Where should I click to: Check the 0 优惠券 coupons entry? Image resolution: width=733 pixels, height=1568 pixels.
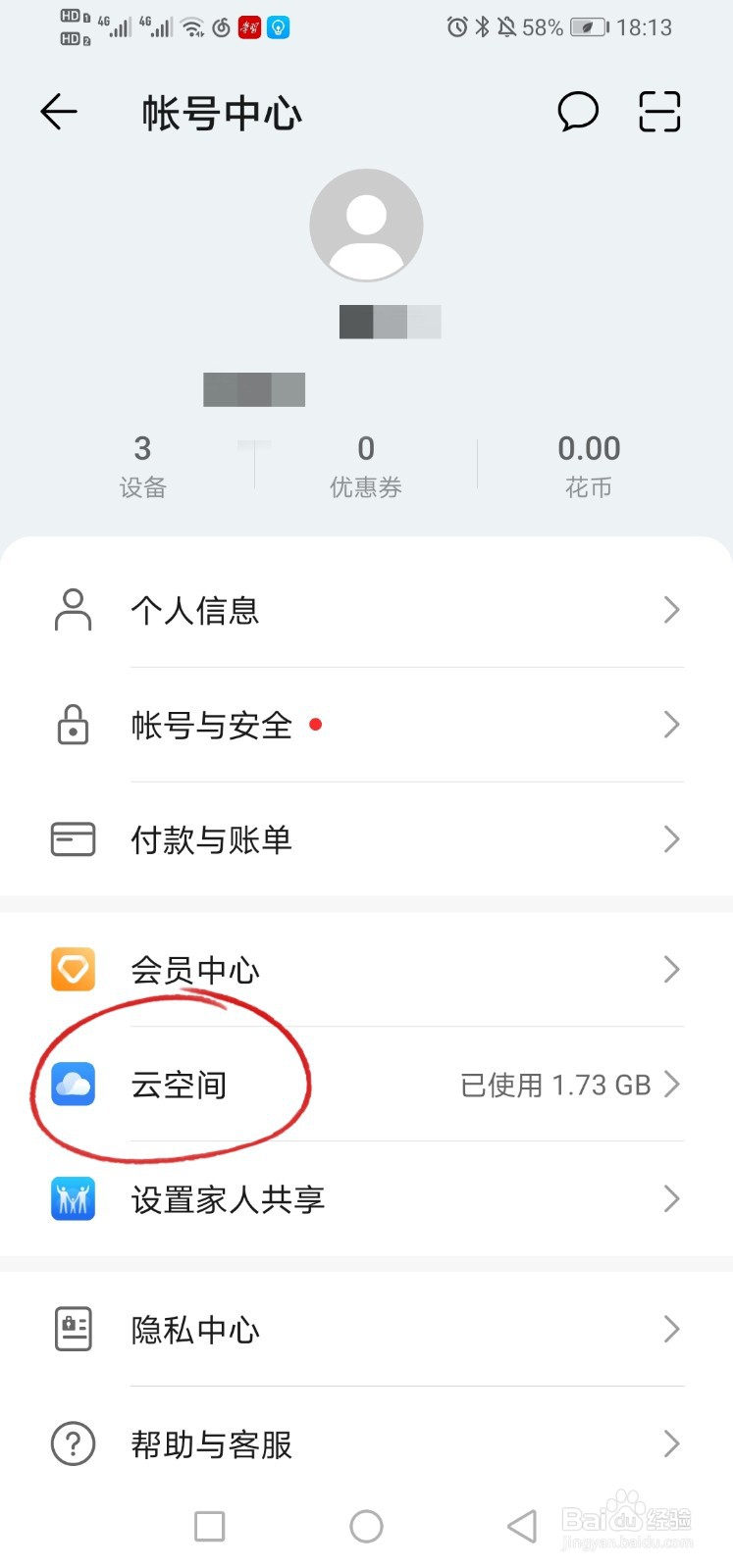click(366, 464)
